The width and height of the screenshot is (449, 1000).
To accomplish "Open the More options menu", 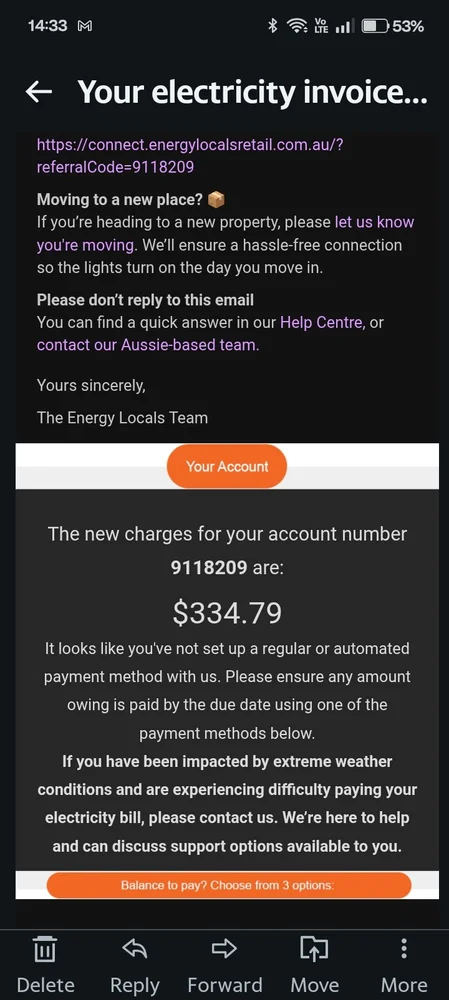I will tap(404, 965).
